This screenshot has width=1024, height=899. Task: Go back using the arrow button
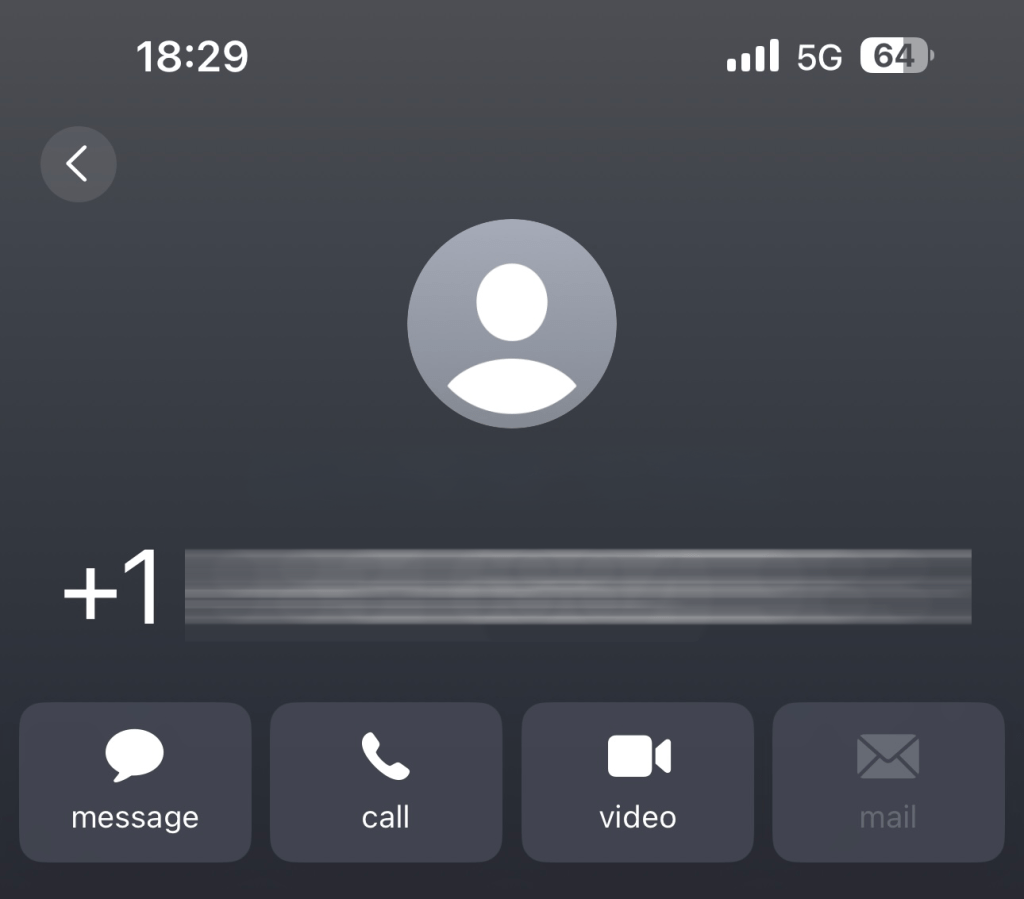coord(78,164)
